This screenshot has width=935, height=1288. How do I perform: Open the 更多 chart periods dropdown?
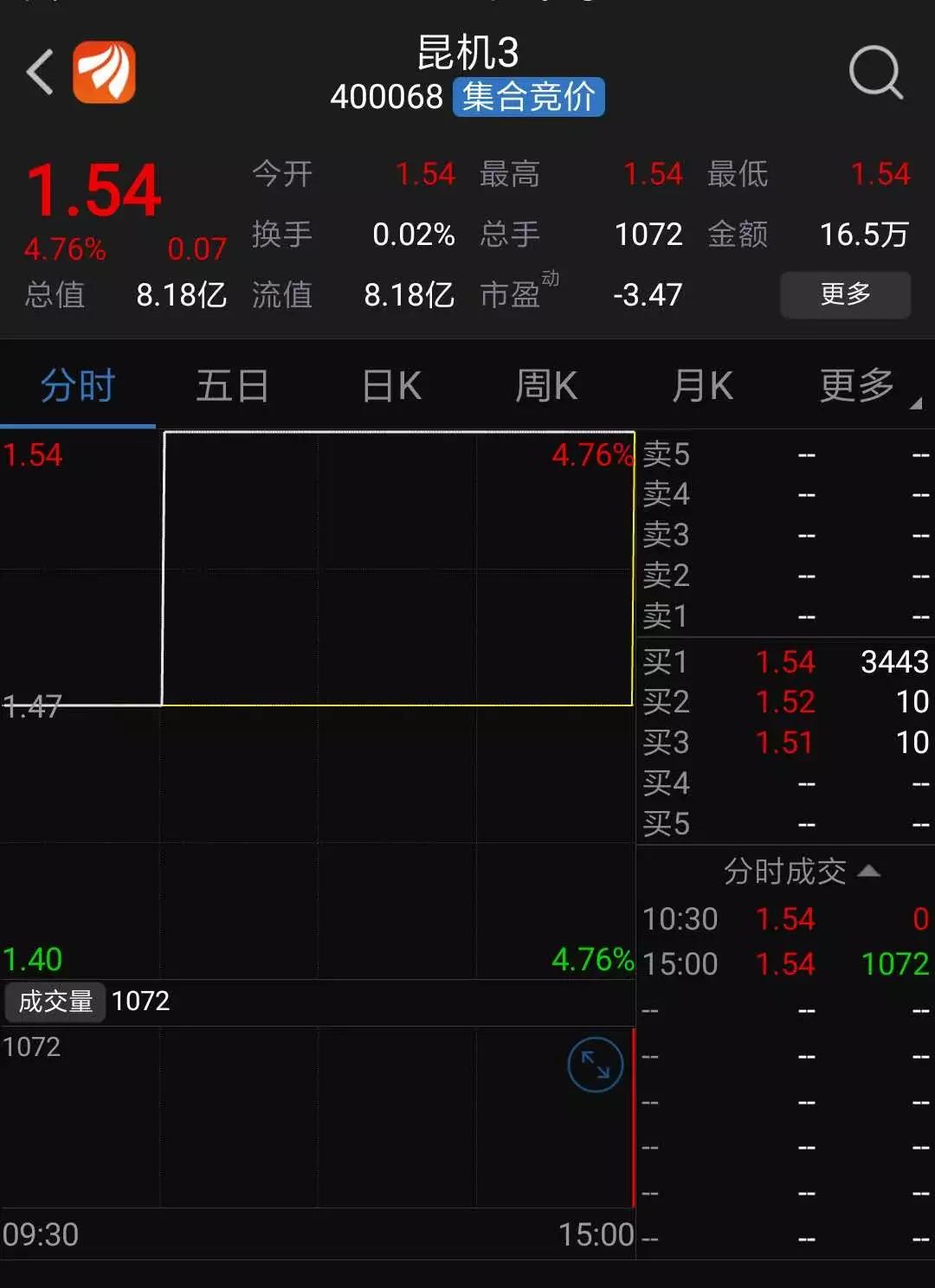point(859,385)
